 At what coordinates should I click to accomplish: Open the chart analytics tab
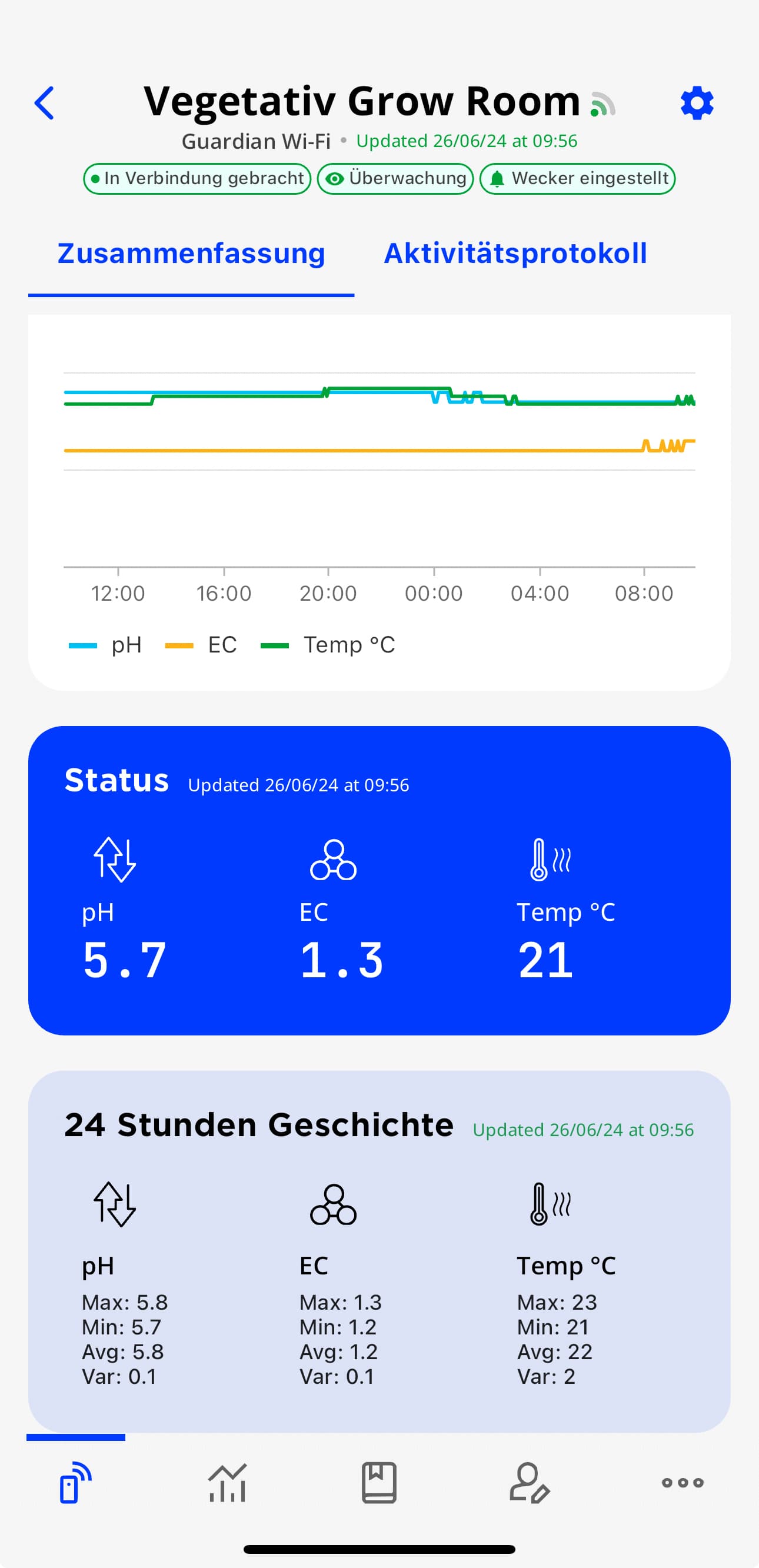(227, 1482)
